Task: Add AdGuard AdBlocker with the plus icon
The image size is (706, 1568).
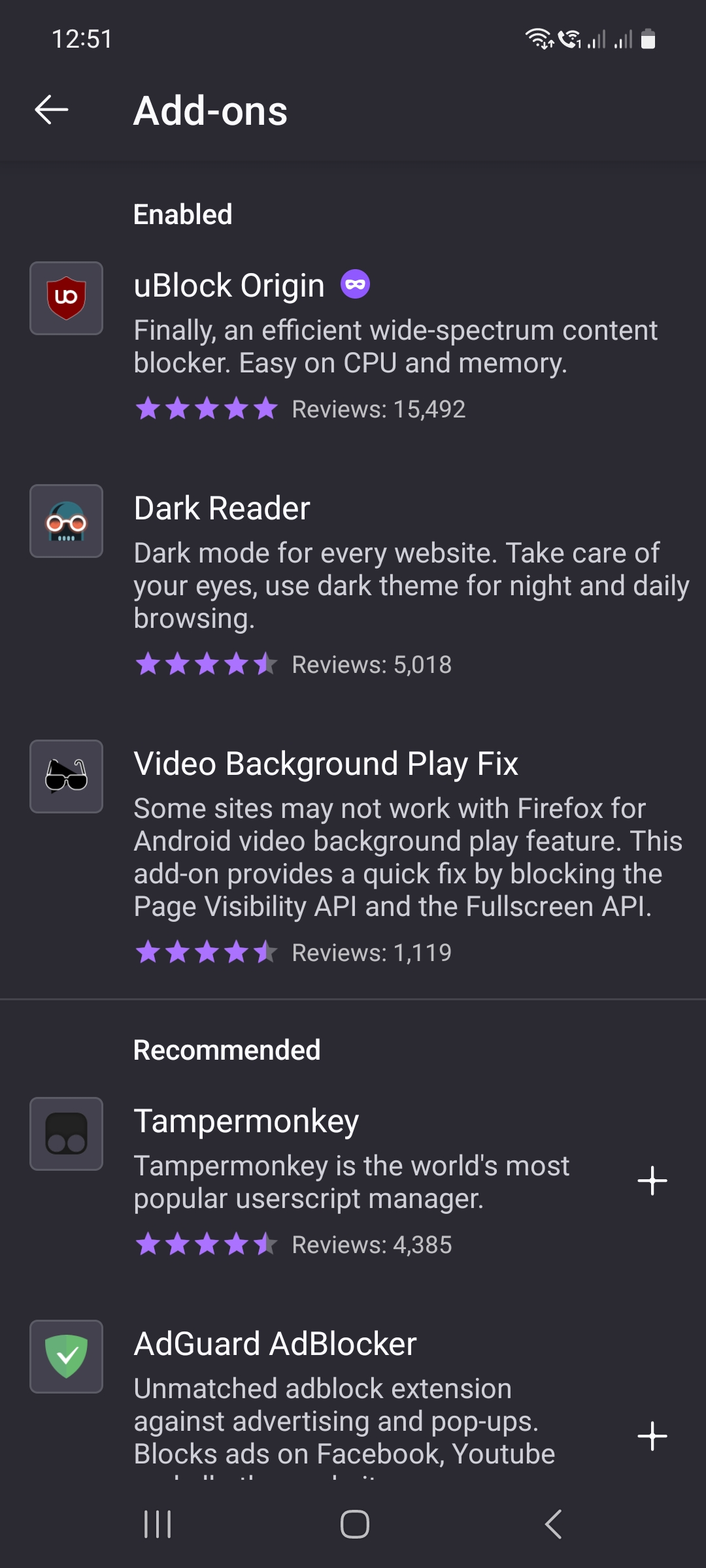Action: pos(652,1436)
